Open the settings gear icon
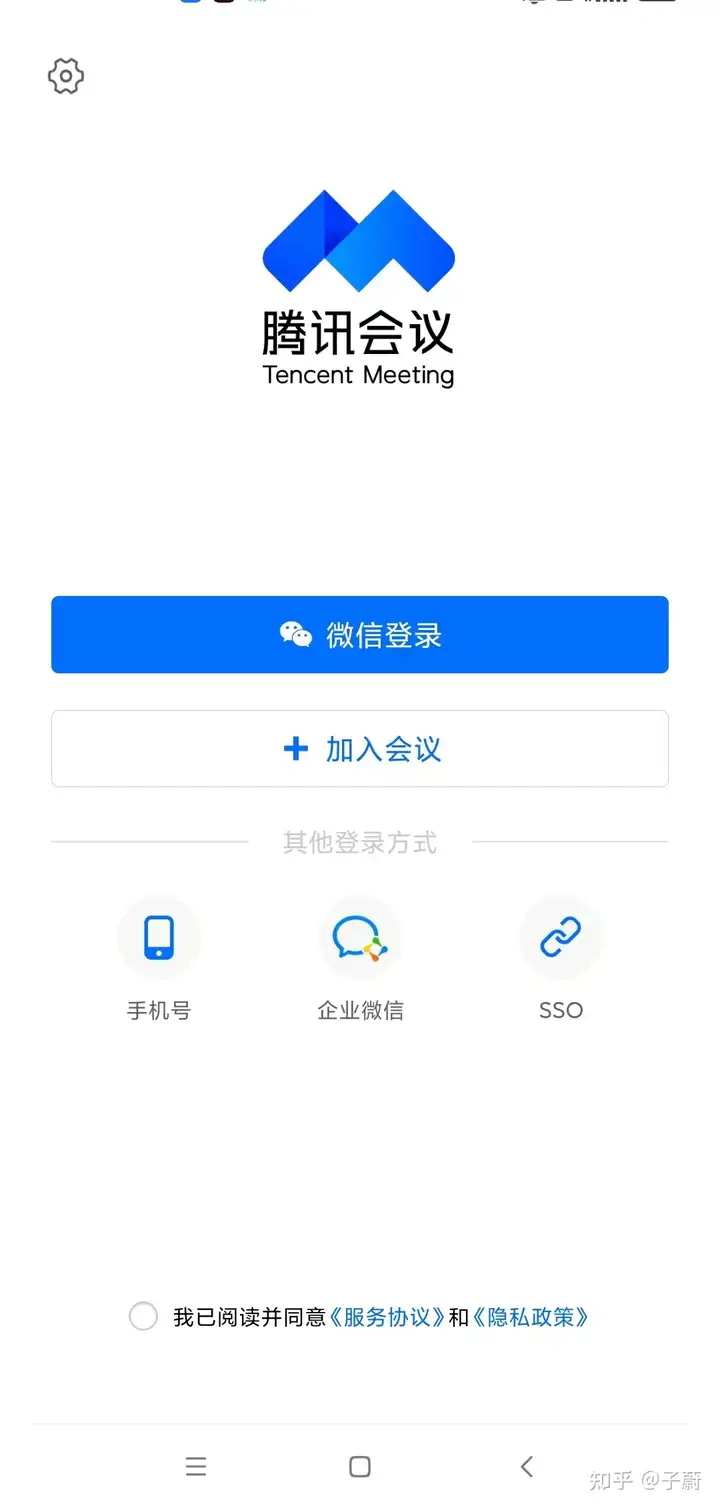 click(66, 76)
